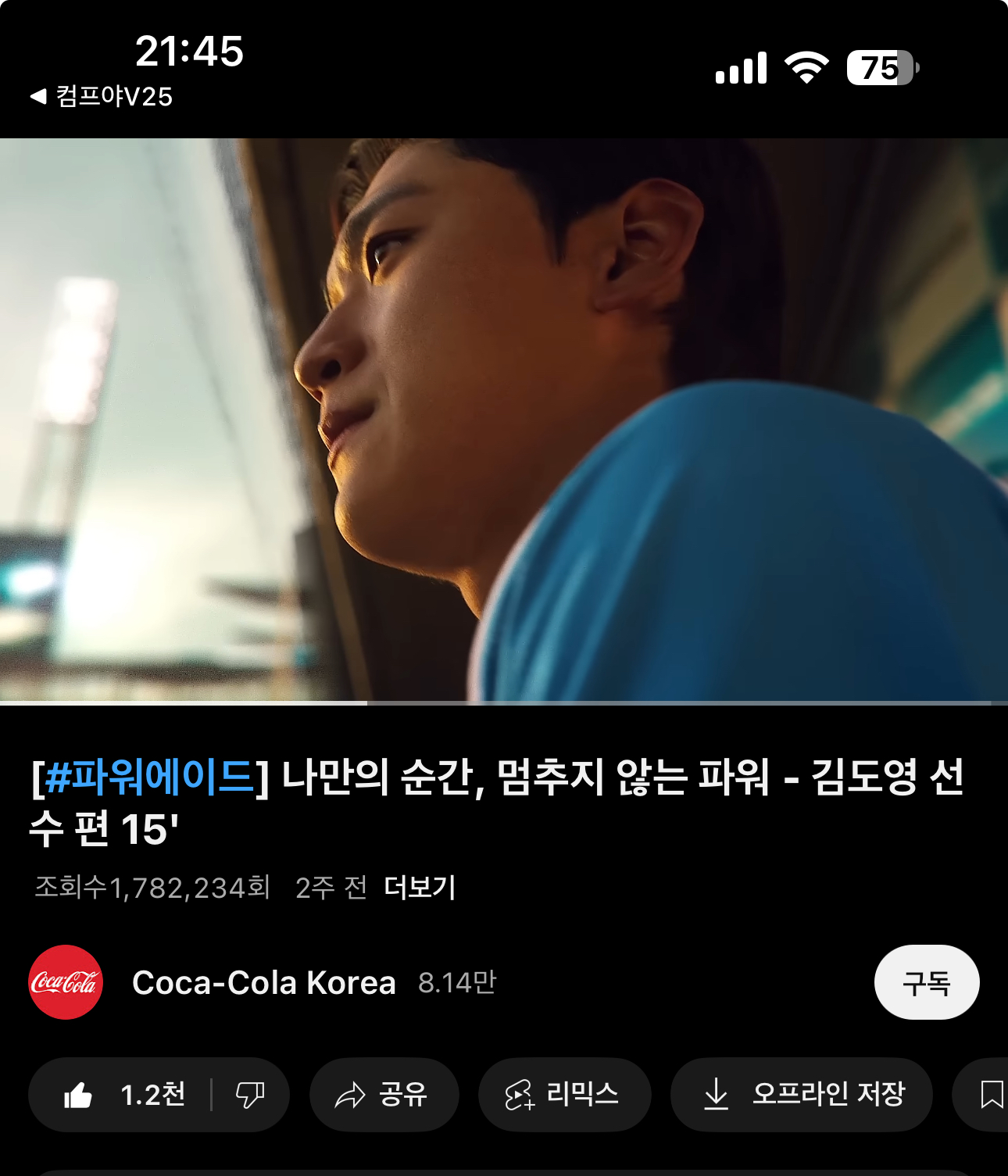Create a remix with 리믹스
The width and height of the screenshot is (1008, 1176).
coord(563,1095)
